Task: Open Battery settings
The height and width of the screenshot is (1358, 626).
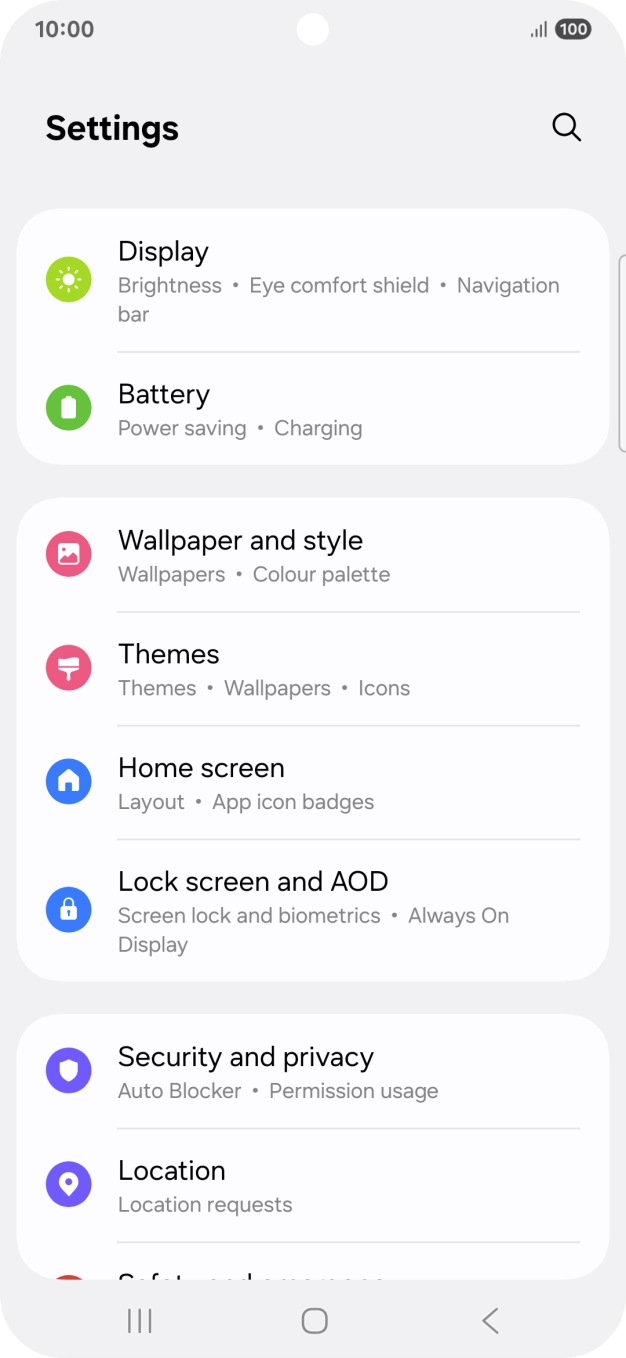Action: 312,409
